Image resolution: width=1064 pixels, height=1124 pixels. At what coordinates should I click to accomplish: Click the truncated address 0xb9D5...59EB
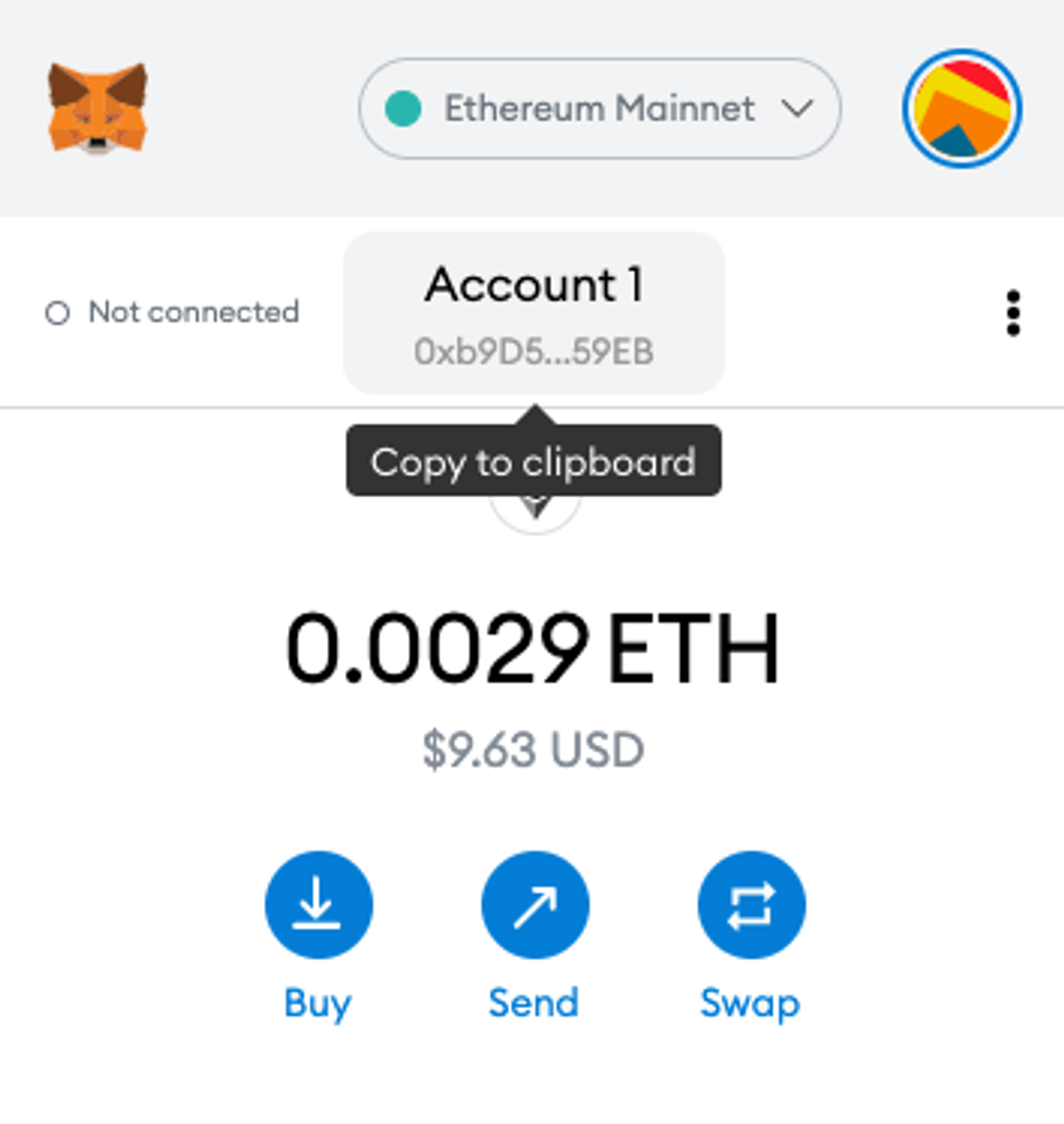[535, 351]
